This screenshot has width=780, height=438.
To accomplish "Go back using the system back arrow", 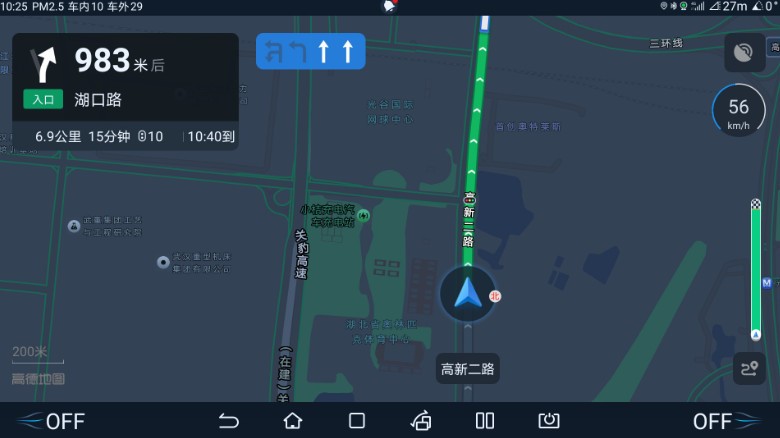I will 229,421.
